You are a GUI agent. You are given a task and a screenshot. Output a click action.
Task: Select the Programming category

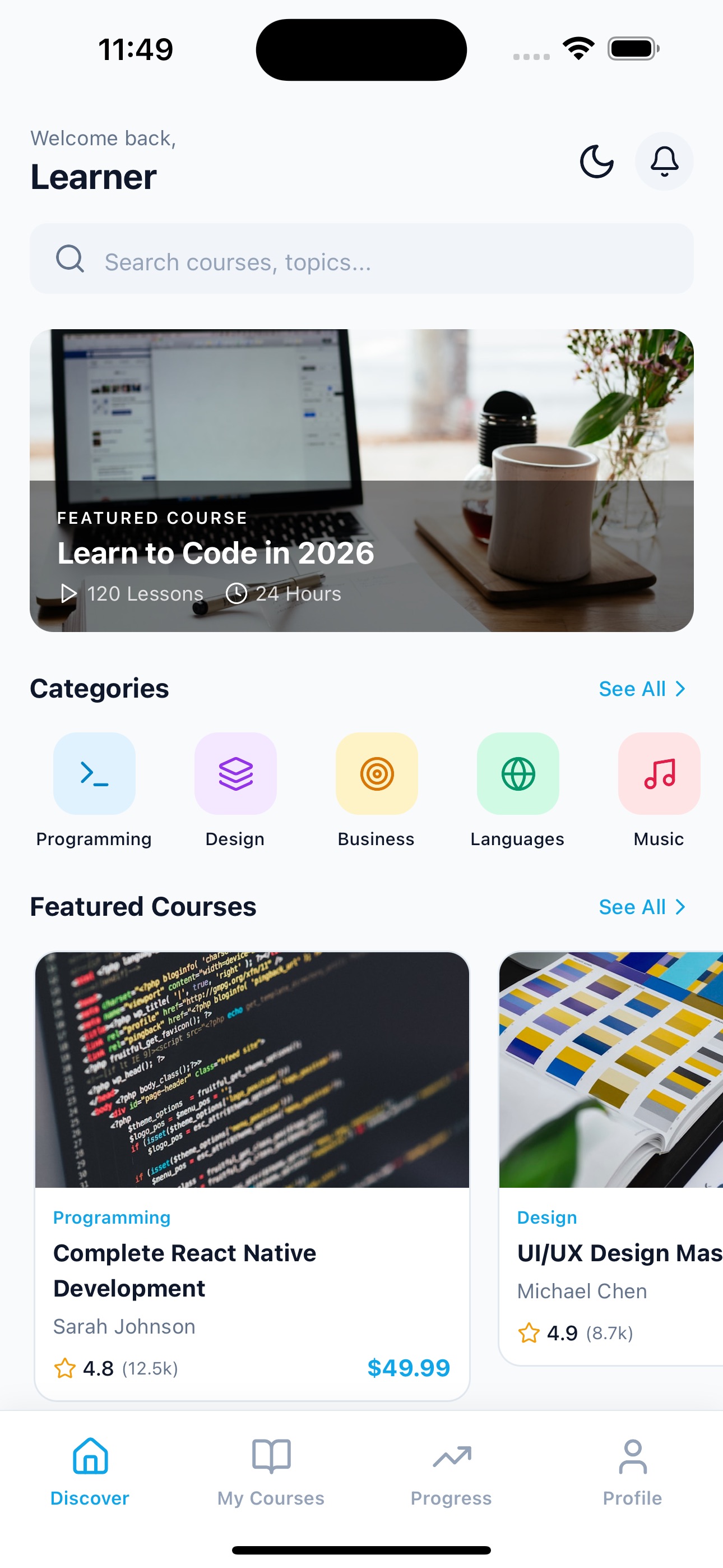coord(94,774)
